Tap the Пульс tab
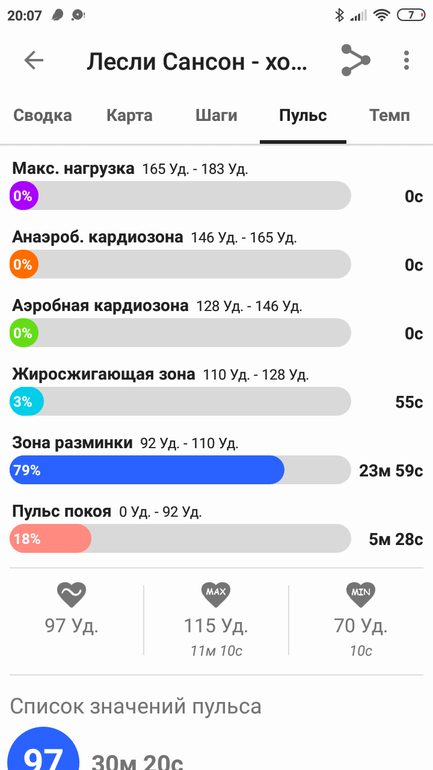The image size is (433, 770). 303,116
